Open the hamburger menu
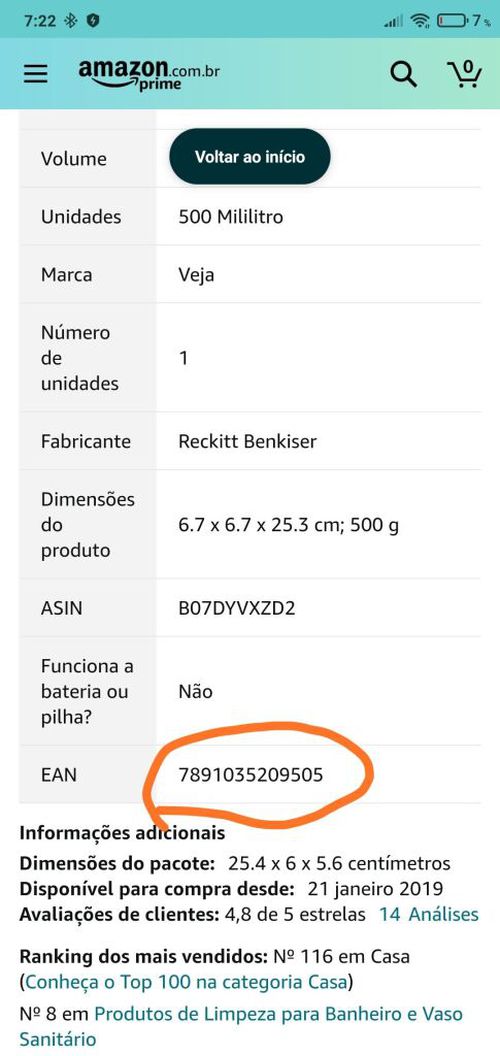Viewport: 500px width, 1056px height. coord(36,73)
